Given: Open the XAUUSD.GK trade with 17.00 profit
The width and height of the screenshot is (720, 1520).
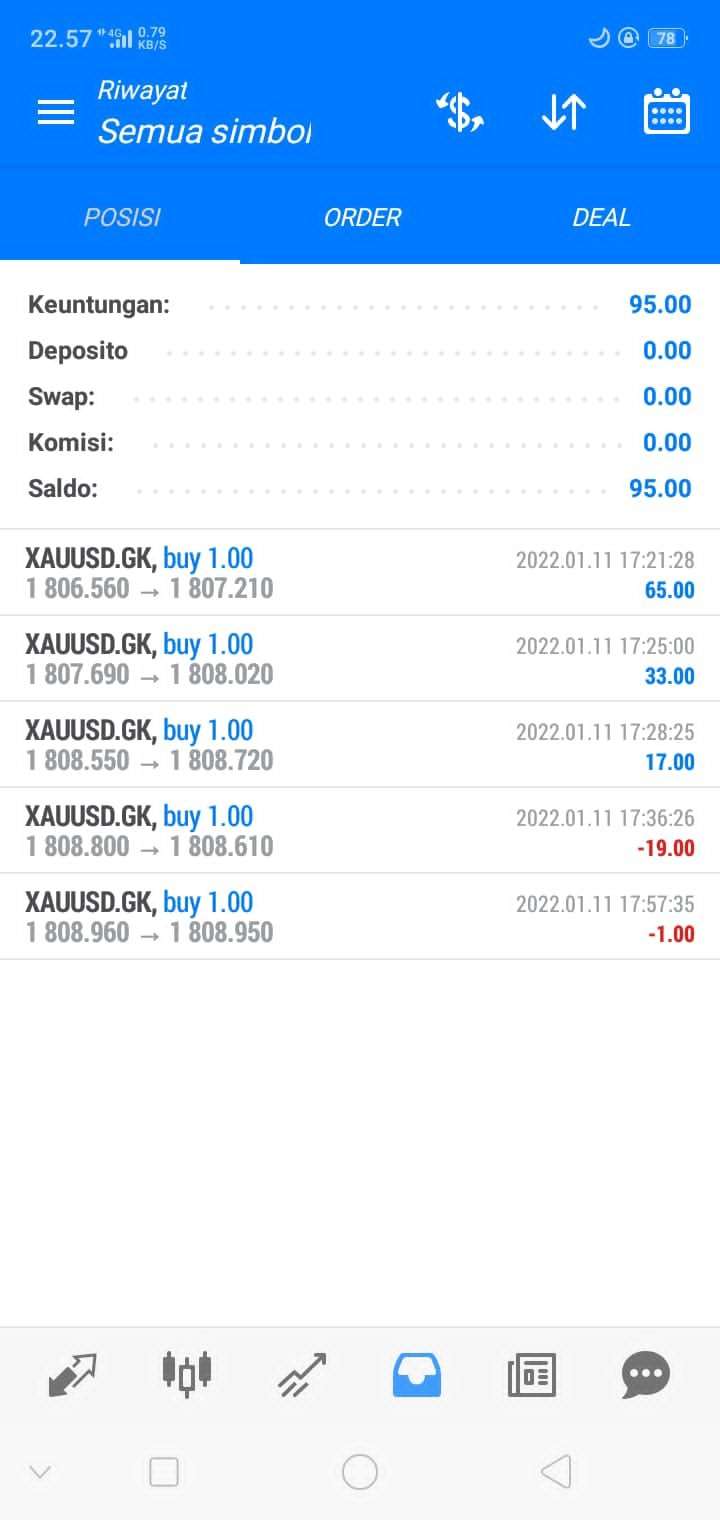Looking at the screenshot, I should point(360,745).
